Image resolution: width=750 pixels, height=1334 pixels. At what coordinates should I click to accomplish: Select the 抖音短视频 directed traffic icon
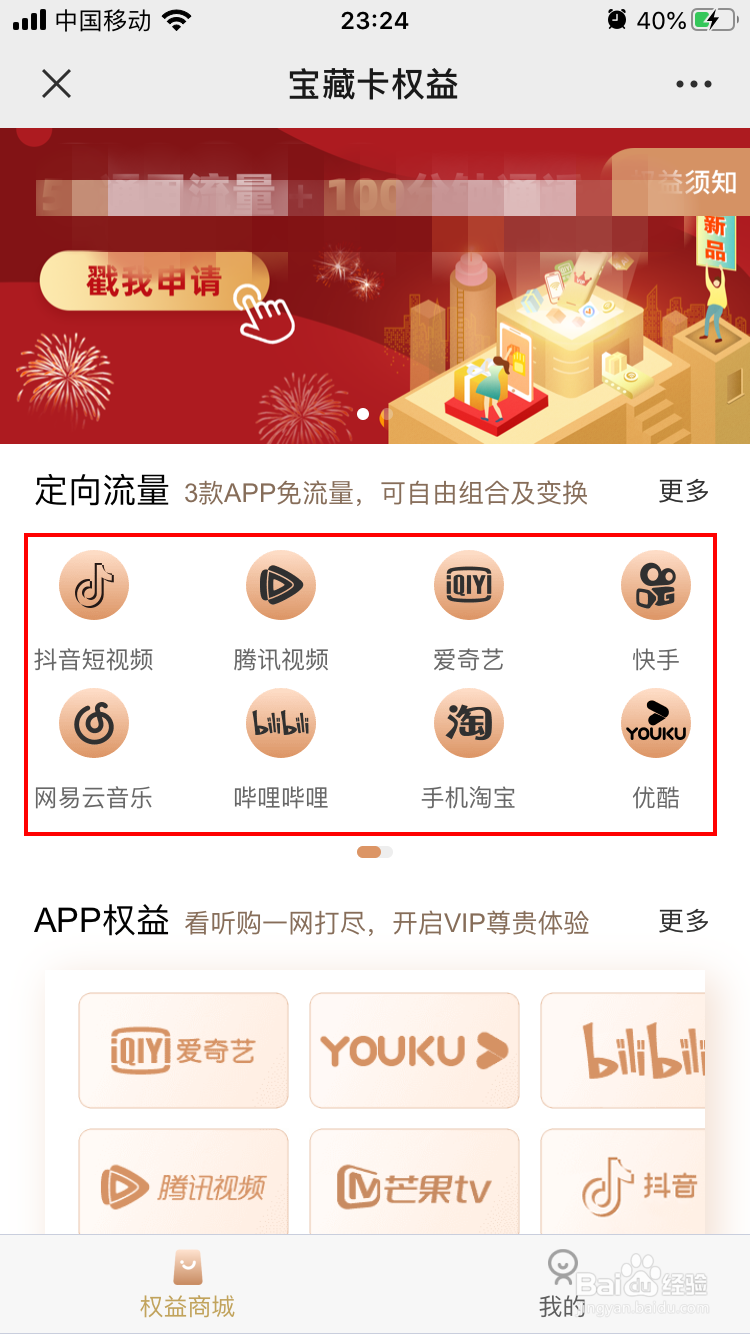point(94,585)
